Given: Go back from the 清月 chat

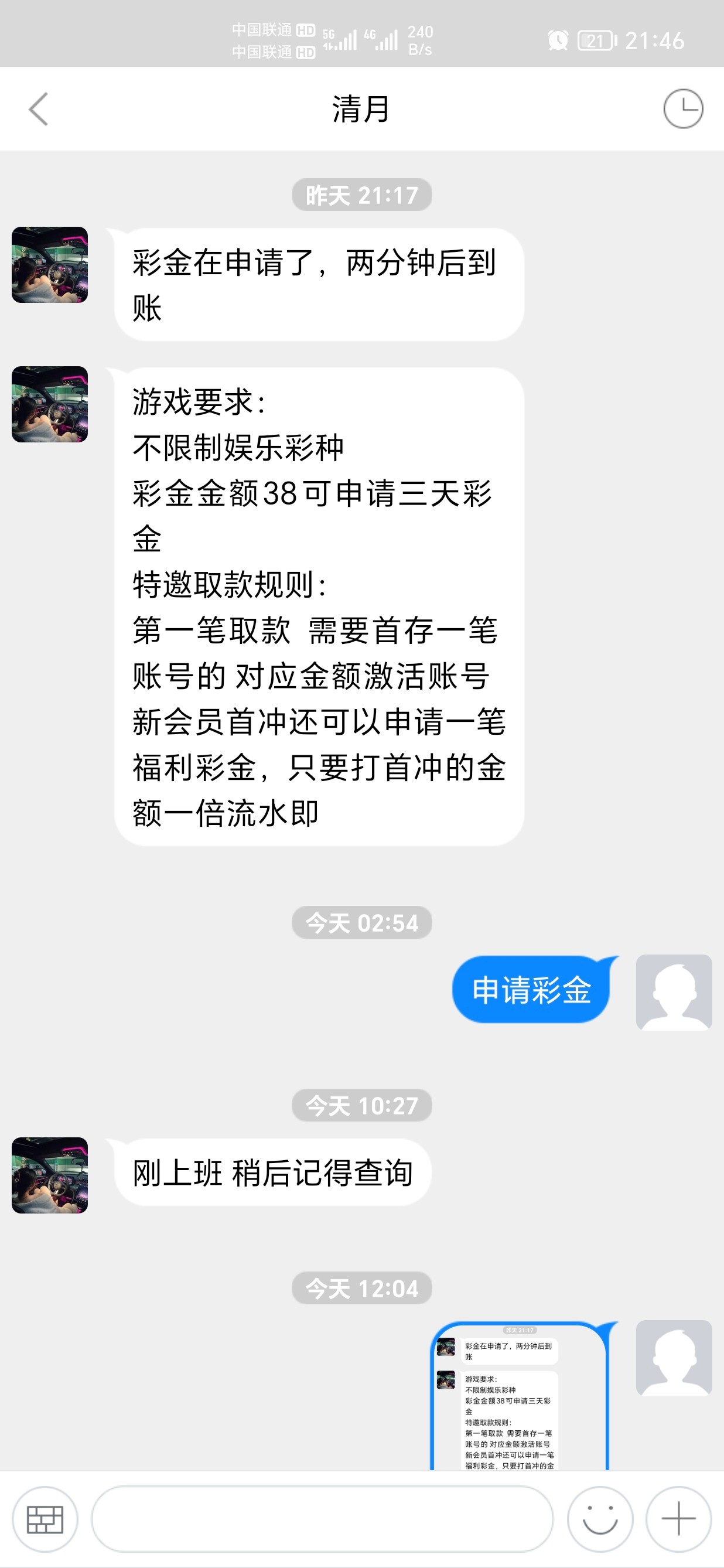Looking at the screenshot, I should (38, 109).
